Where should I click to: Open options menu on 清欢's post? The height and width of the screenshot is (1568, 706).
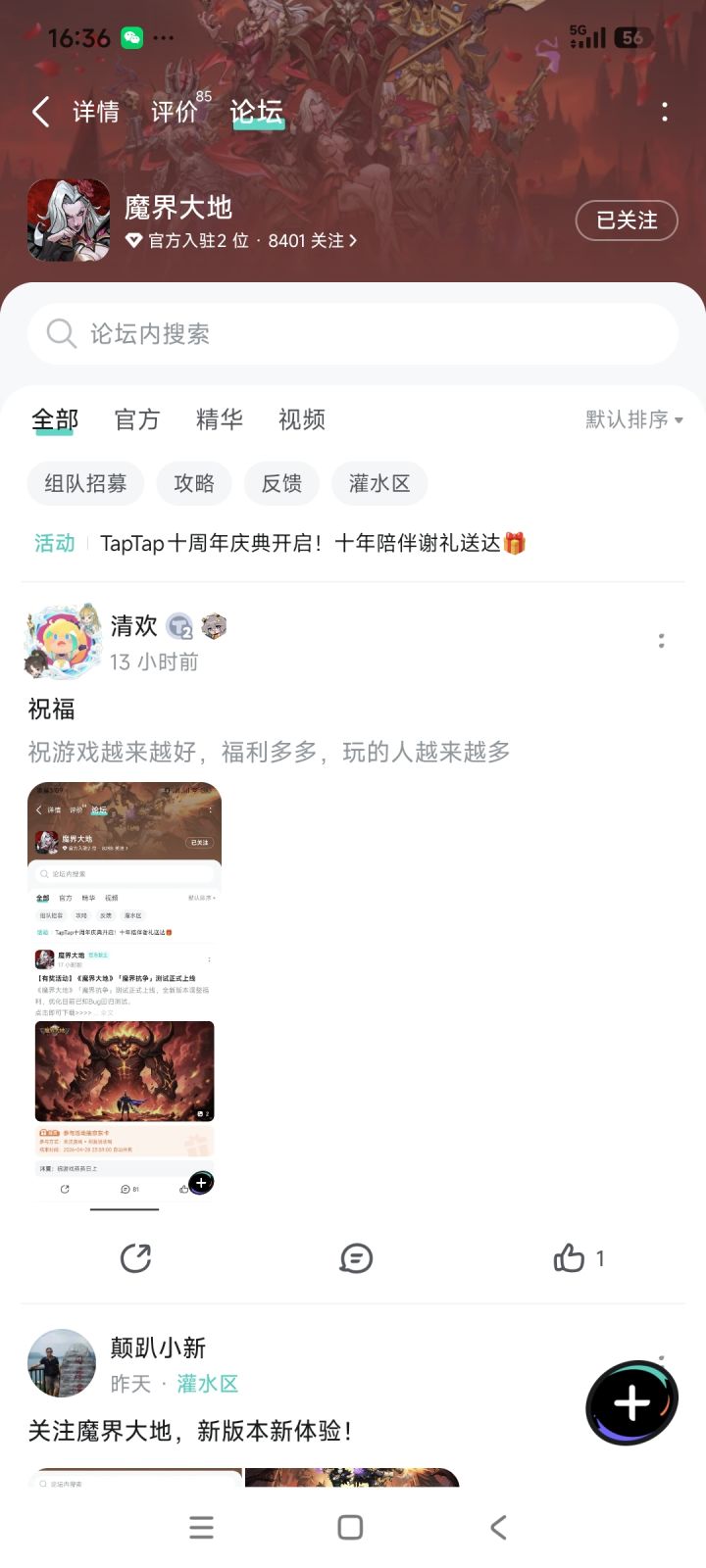tap(663, 641)
